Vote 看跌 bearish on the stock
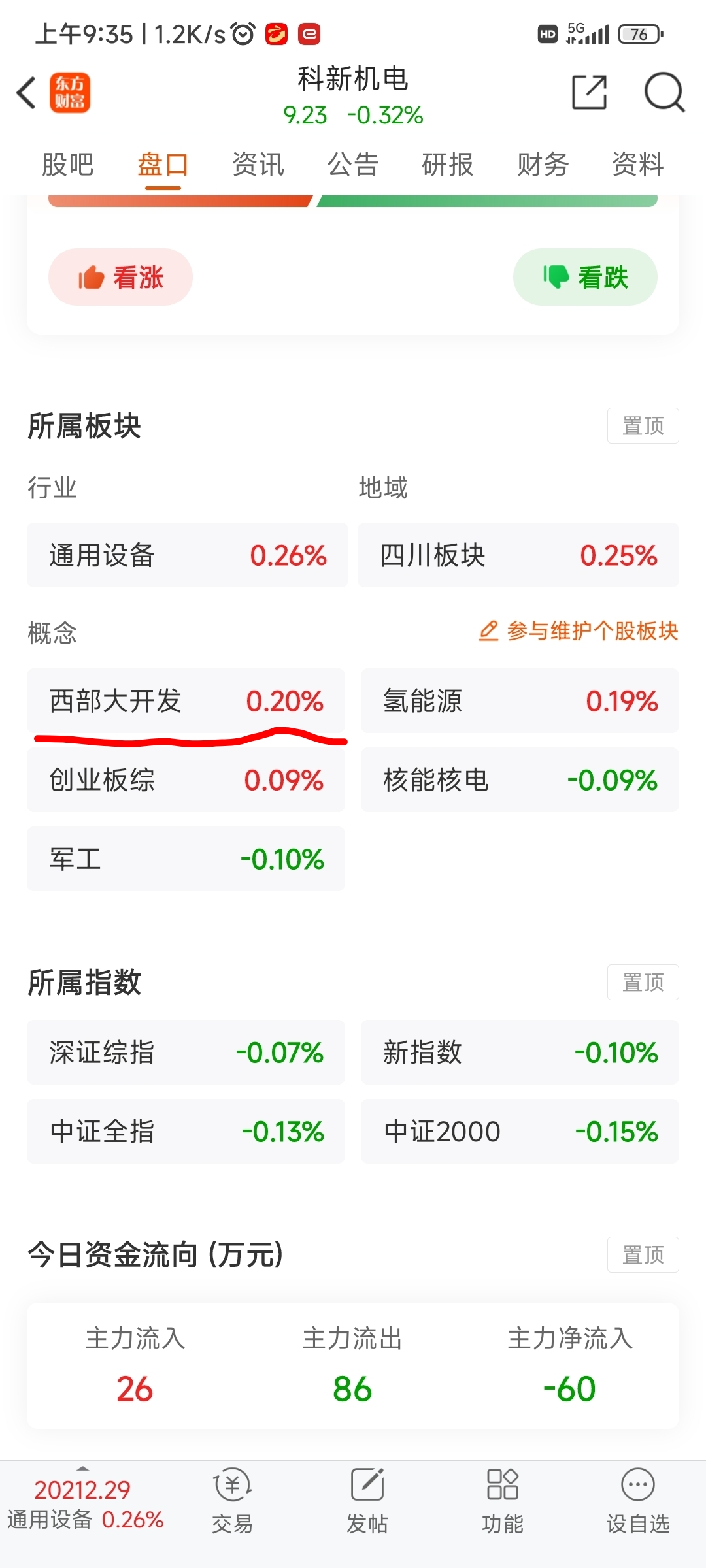 point(585,277)
